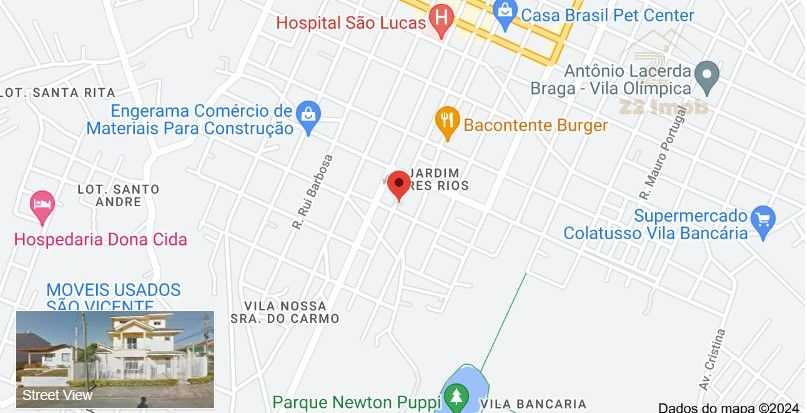
Task: Open the Bacontente Burger restaurant marker
Action: (447, 123)
